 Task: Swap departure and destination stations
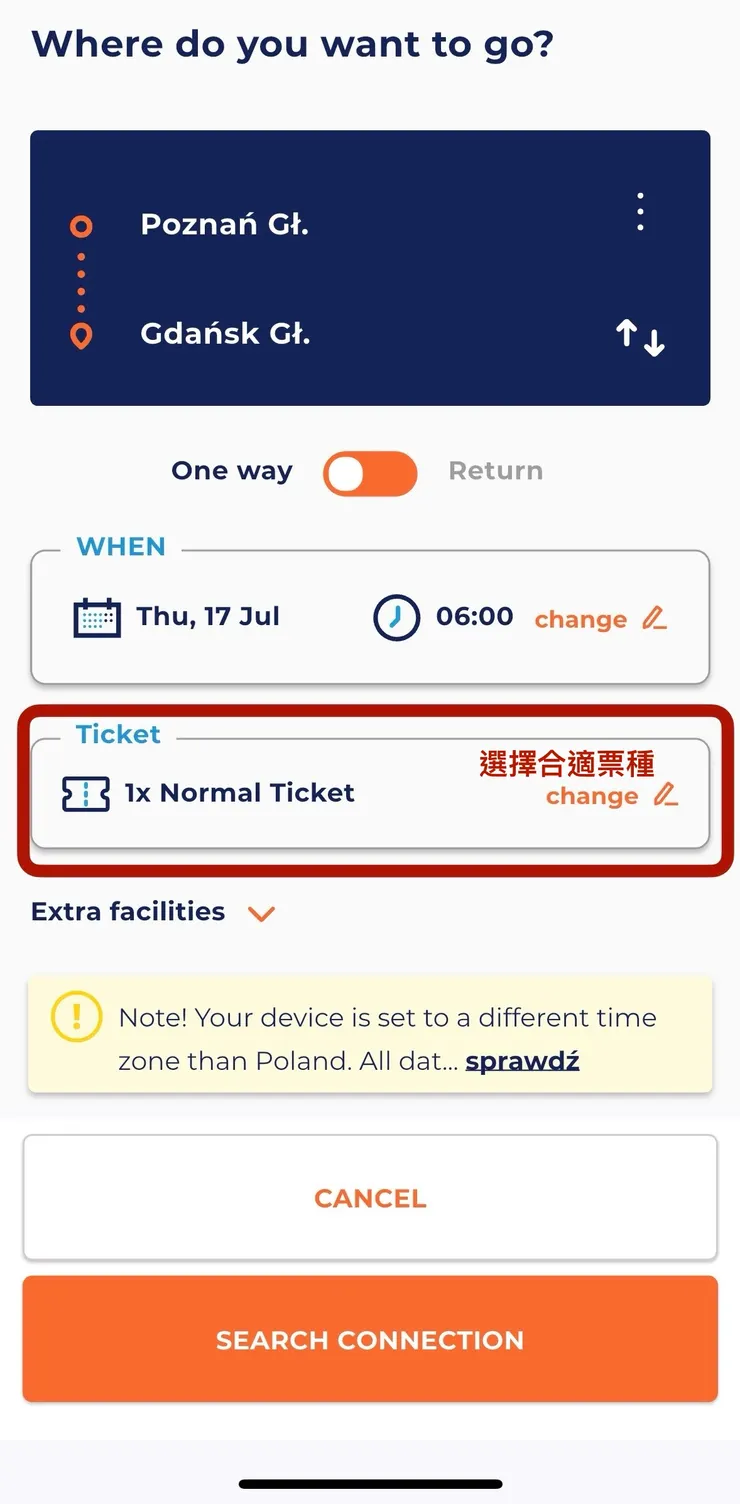[640, 337]
